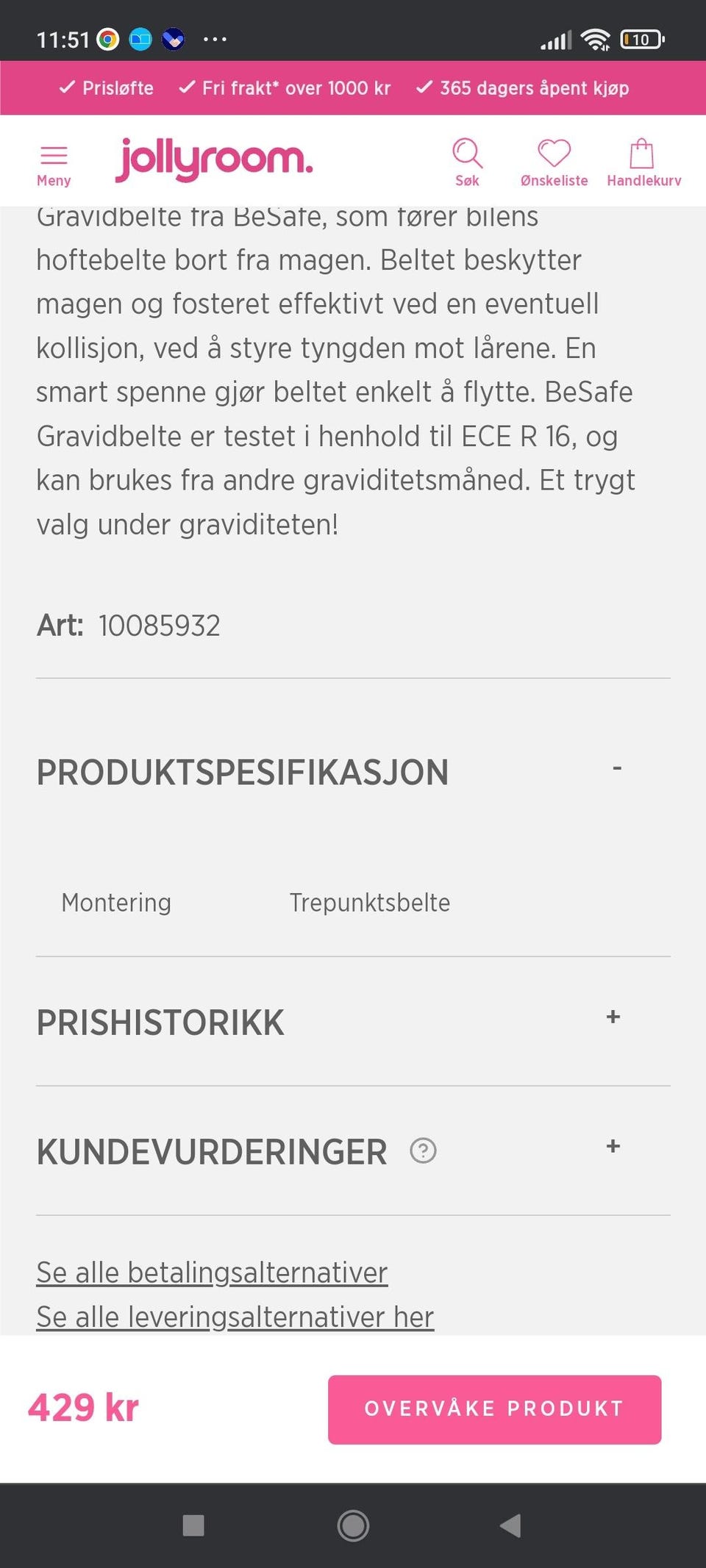The image size is (706, 1568).
Task: Tap the 429 kr price label
Action: click(84, 1408)
